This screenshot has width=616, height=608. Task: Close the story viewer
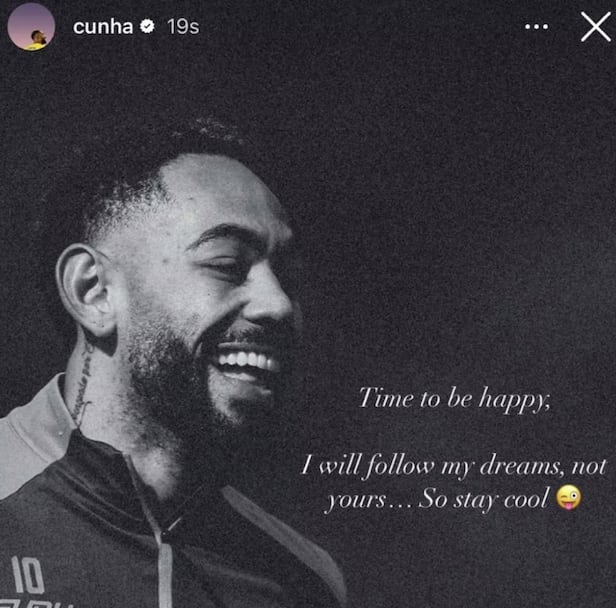pos(594,27)
